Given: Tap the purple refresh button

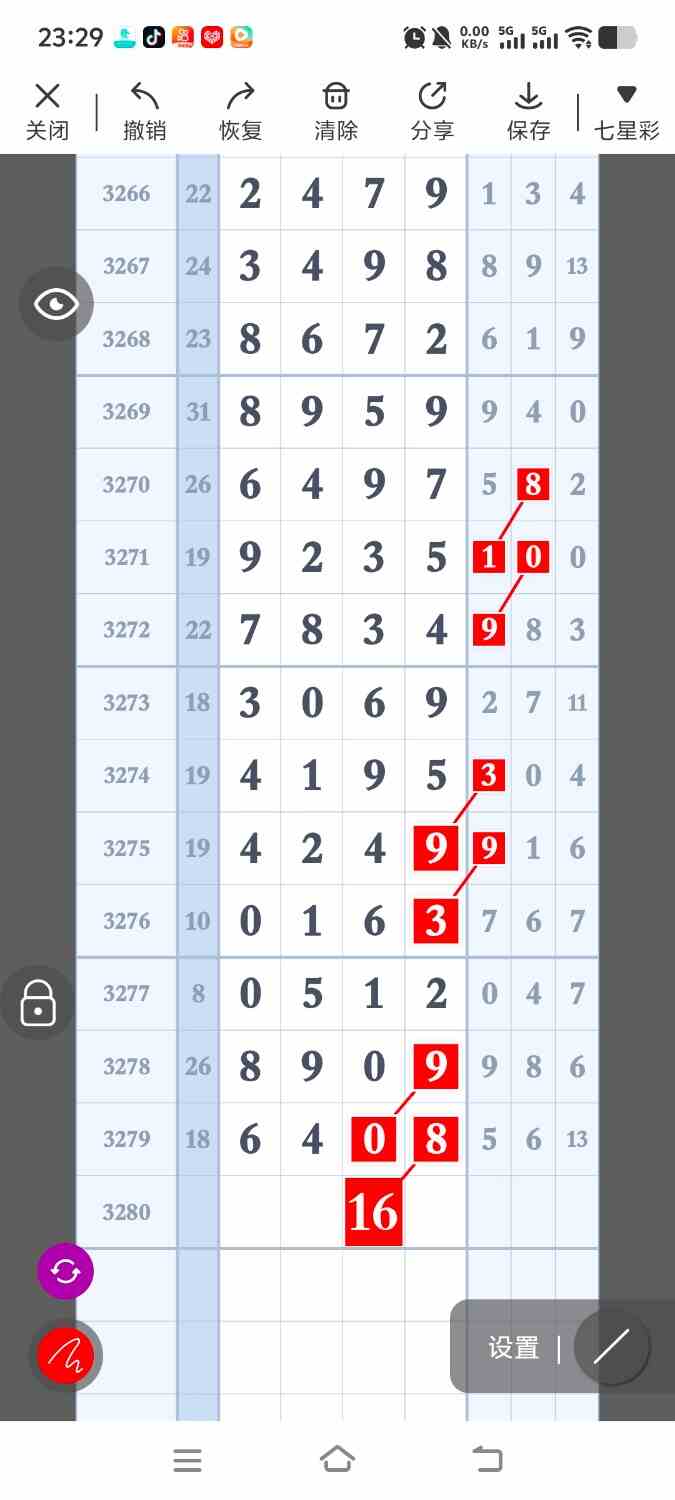Looking at the screenshot, I should [65, 1272].
